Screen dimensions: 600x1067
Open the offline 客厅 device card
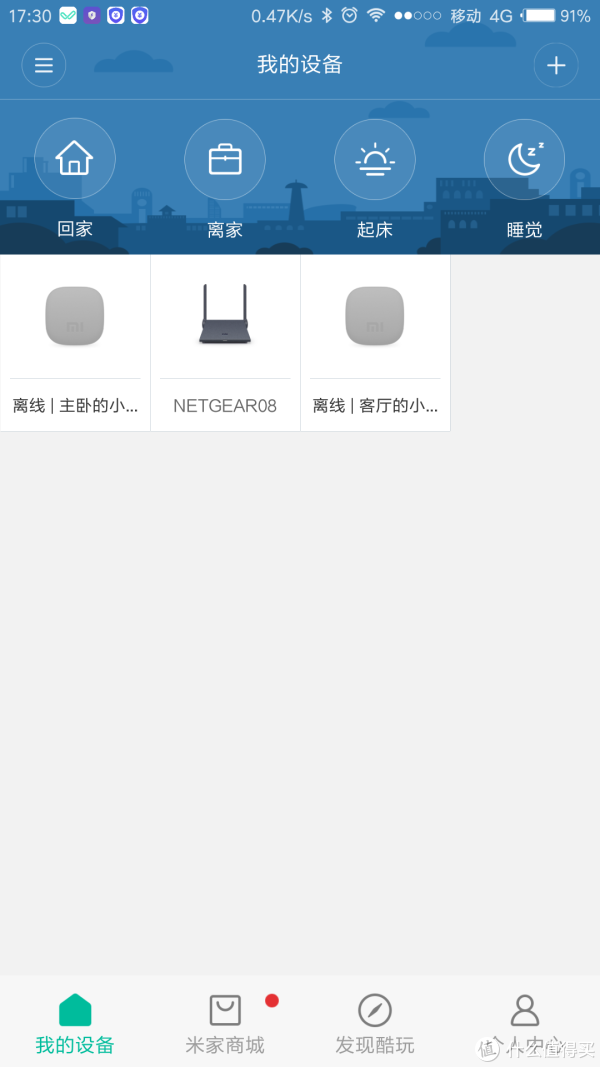[x=375, y=343]
